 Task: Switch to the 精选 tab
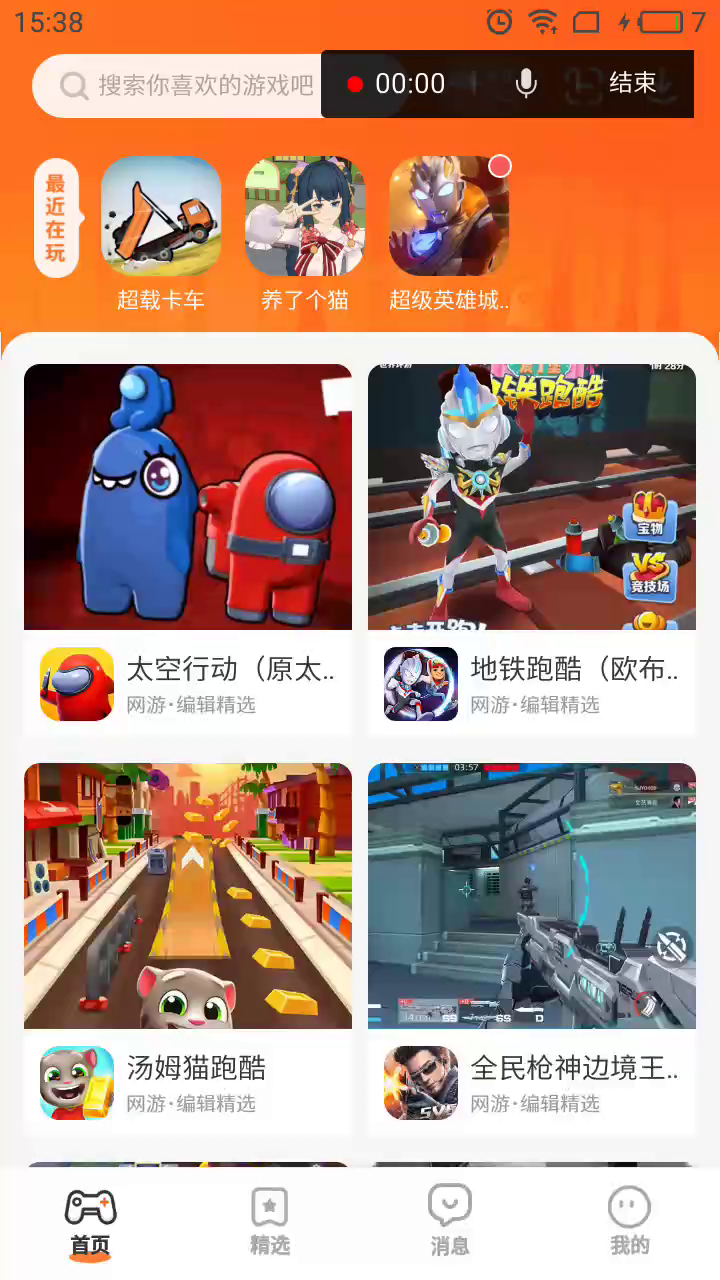coord(270,1222)
